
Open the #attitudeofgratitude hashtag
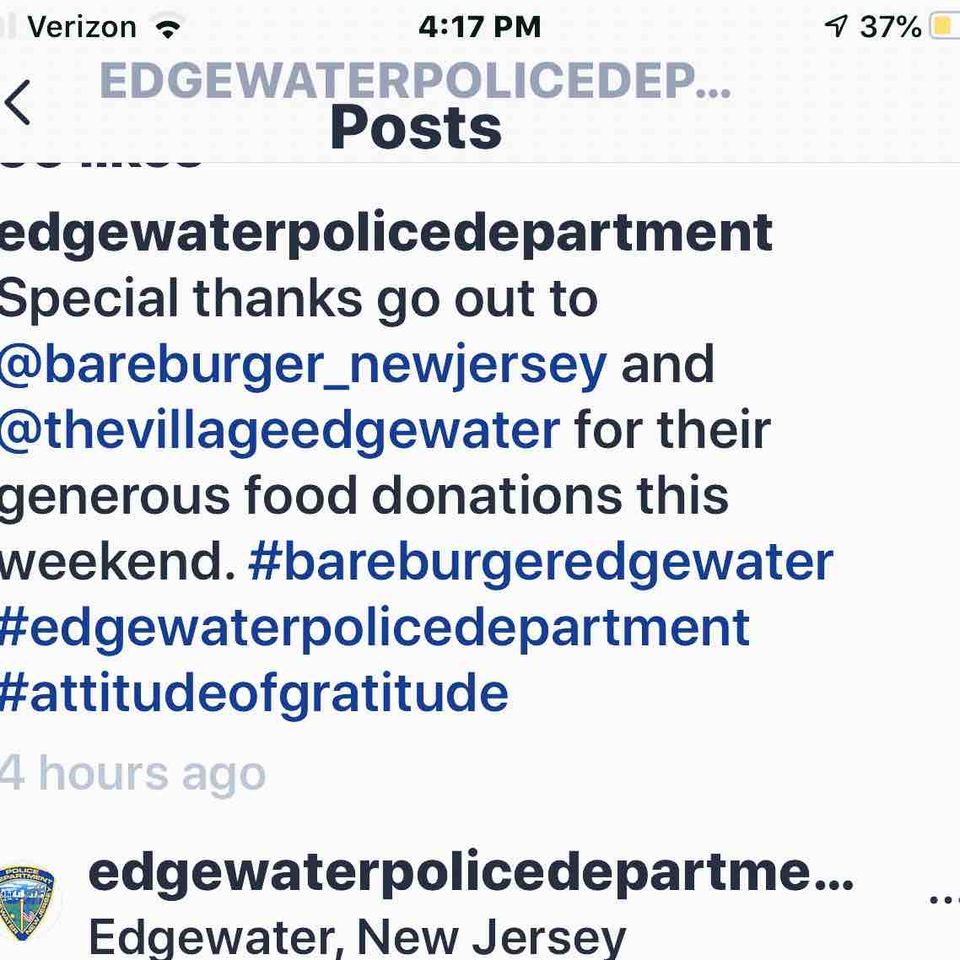coord(254,693)
